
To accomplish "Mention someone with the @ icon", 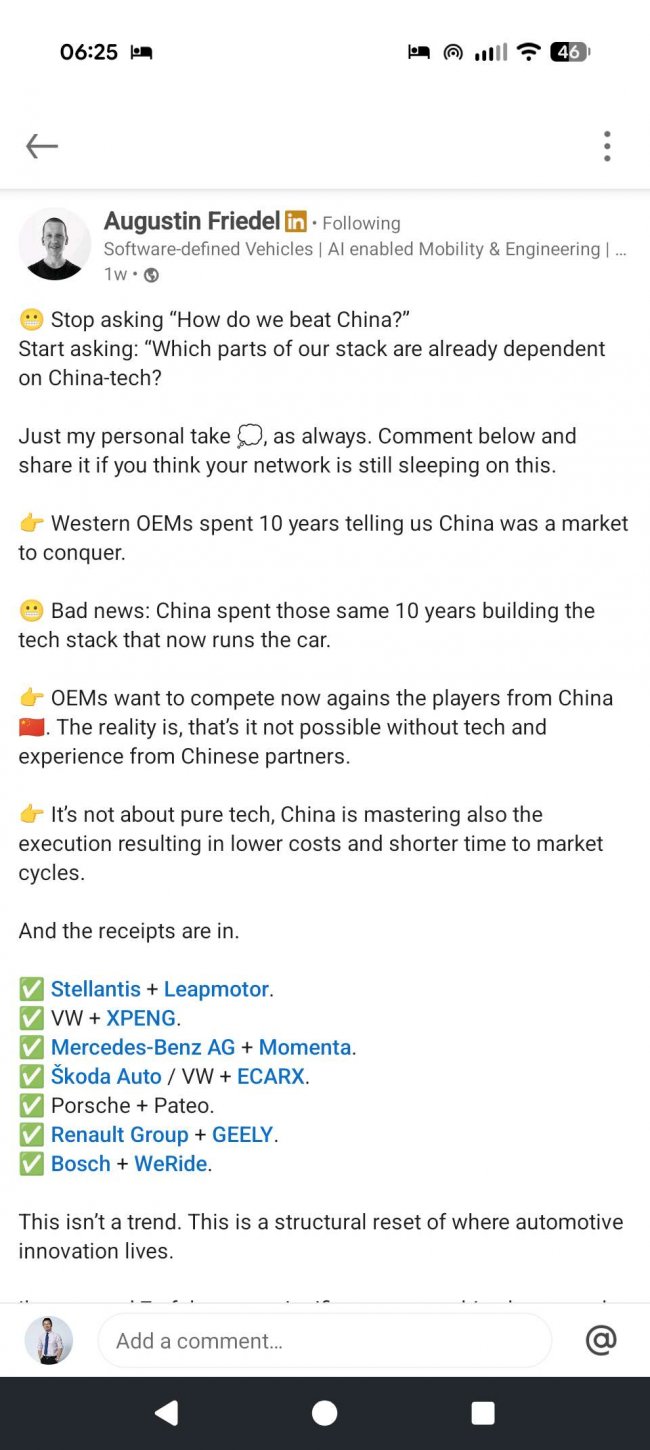I will coord(600,1340).
